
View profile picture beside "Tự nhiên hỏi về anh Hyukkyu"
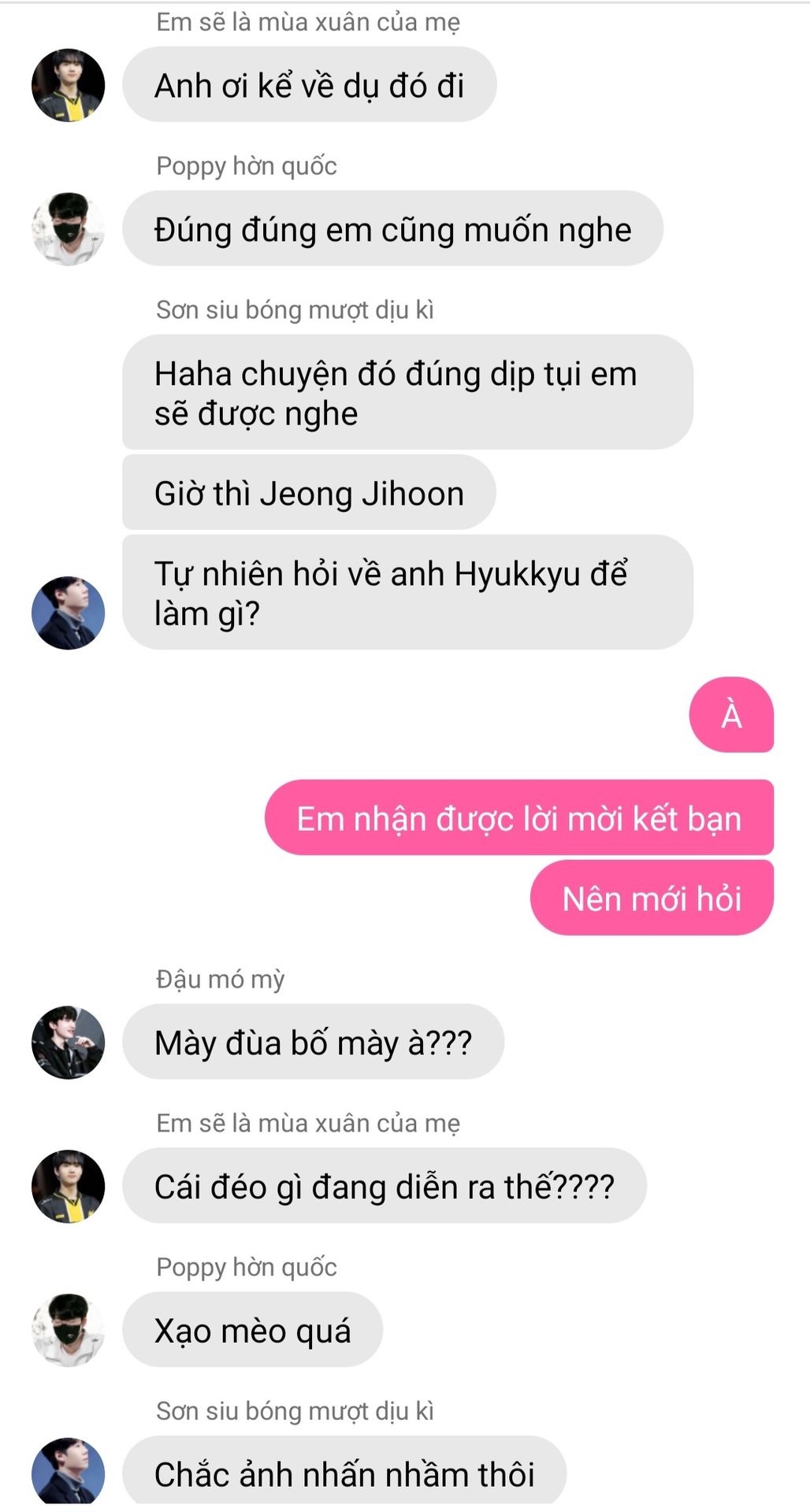[68, 613]
